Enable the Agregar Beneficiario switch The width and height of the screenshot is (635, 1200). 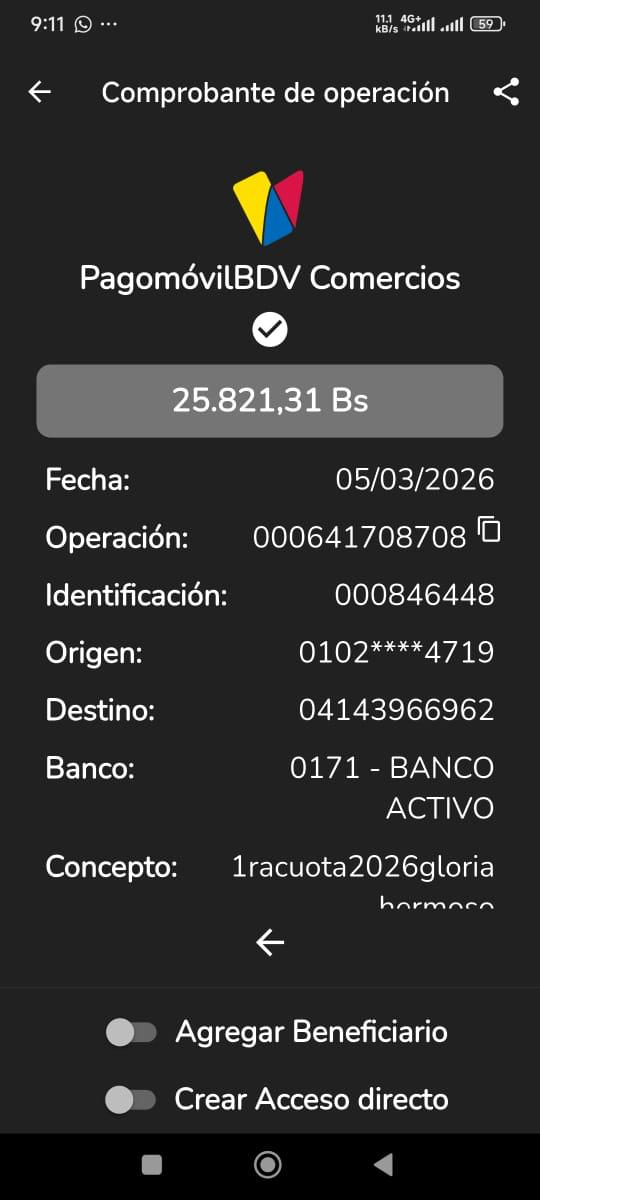[131, 1033]
